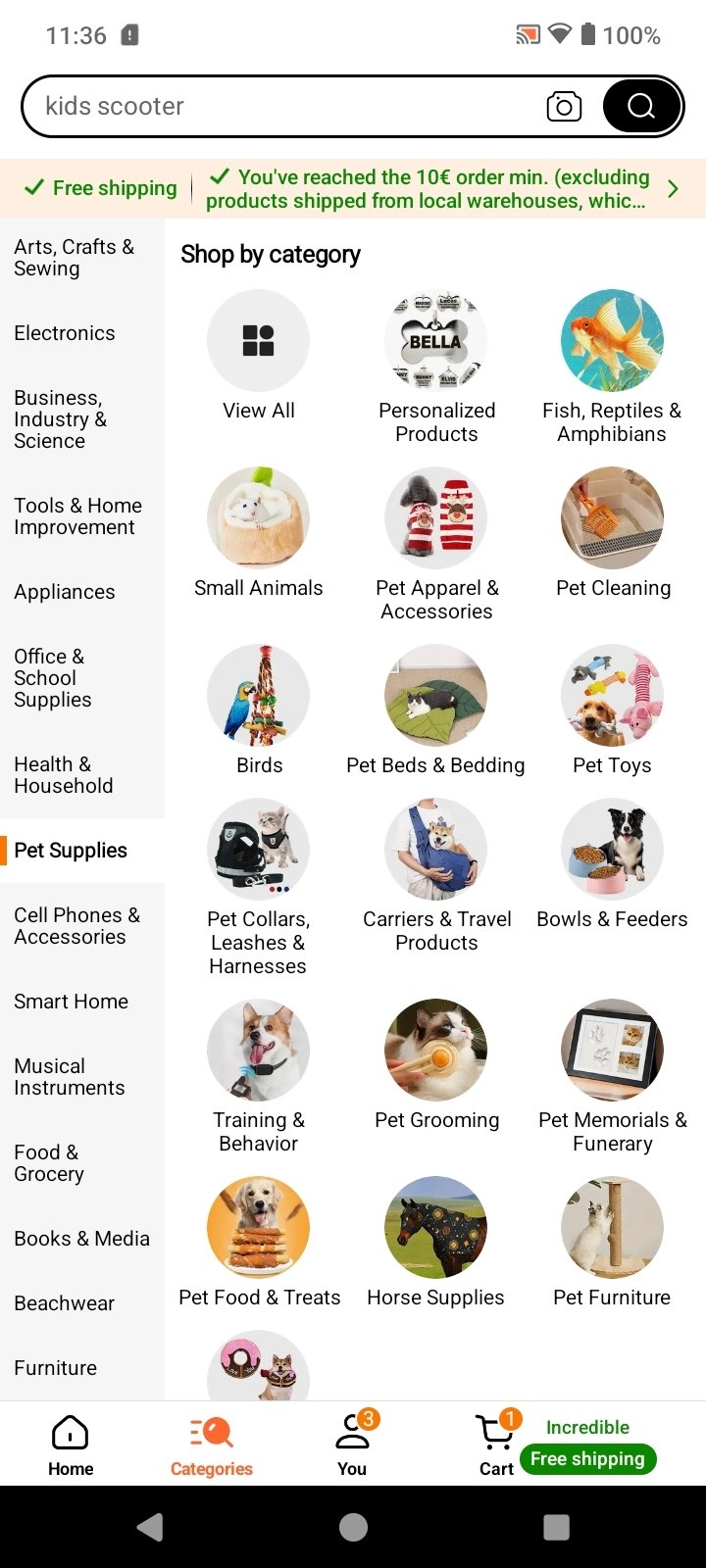This screenshot has width=706, height=1568.
Task: Tap the system back button
Action: (150, 1527)
